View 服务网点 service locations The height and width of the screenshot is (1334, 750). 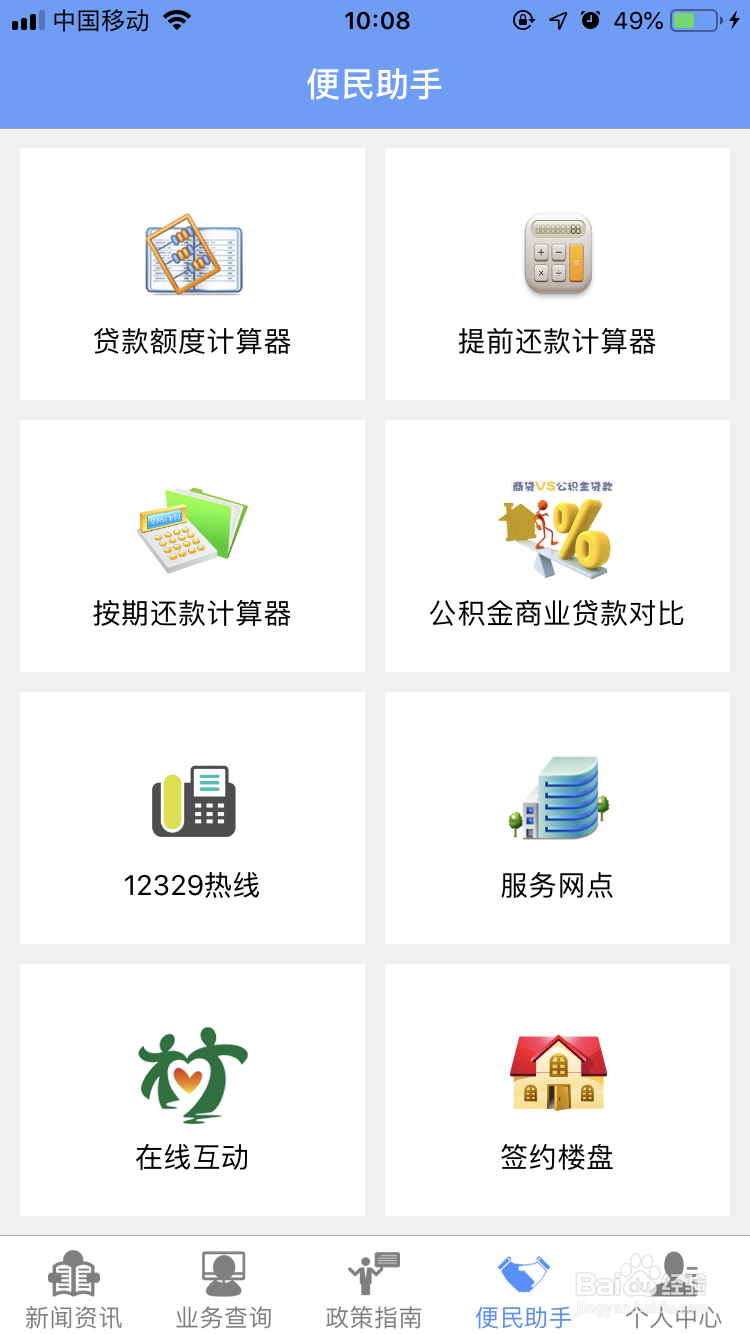(557, 818)
